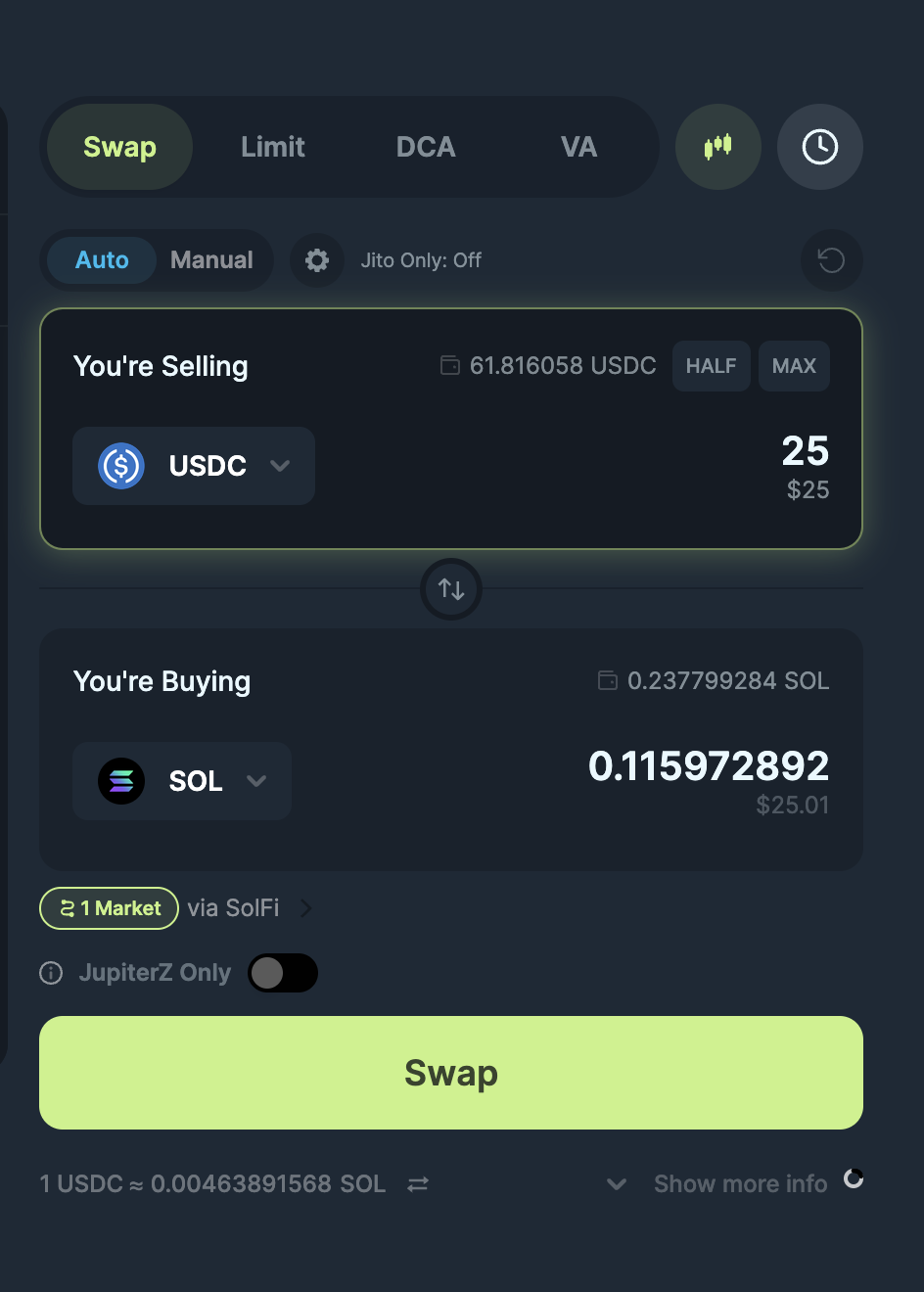The height and width of the screenshot is (1292, 924).
Task: Open JupiterZ Only info icon
Action: pos(51,973)
